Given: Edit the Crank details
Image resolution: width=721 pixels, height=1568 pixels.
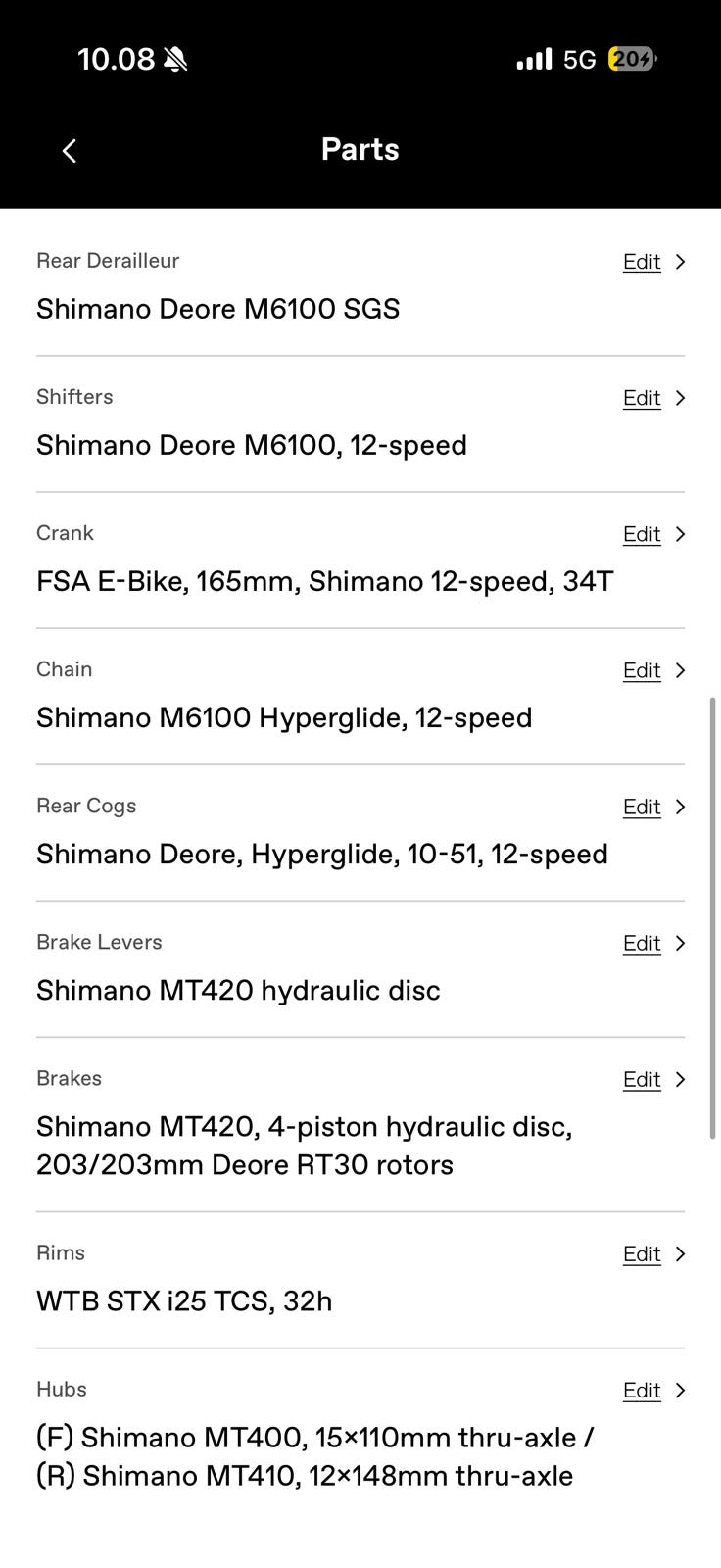Looking at the screenshot, I should pos(643,534).
